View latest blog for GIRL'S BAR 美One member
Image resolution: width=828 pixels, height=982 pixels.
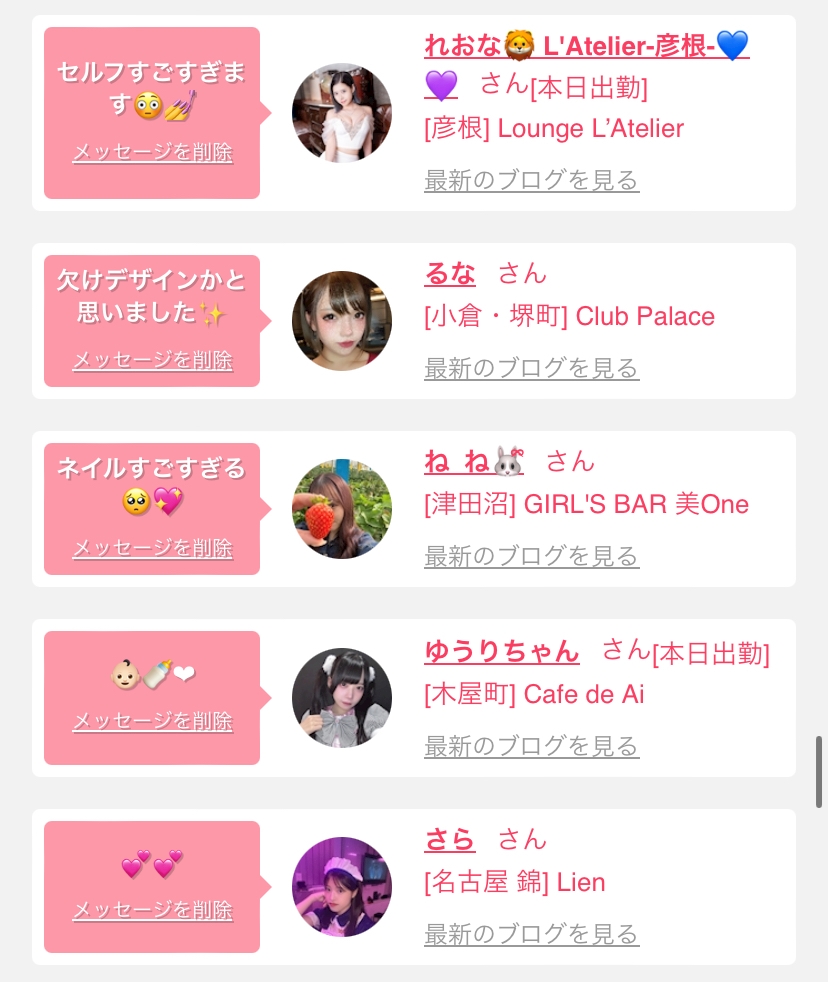[x=531, y=556]
